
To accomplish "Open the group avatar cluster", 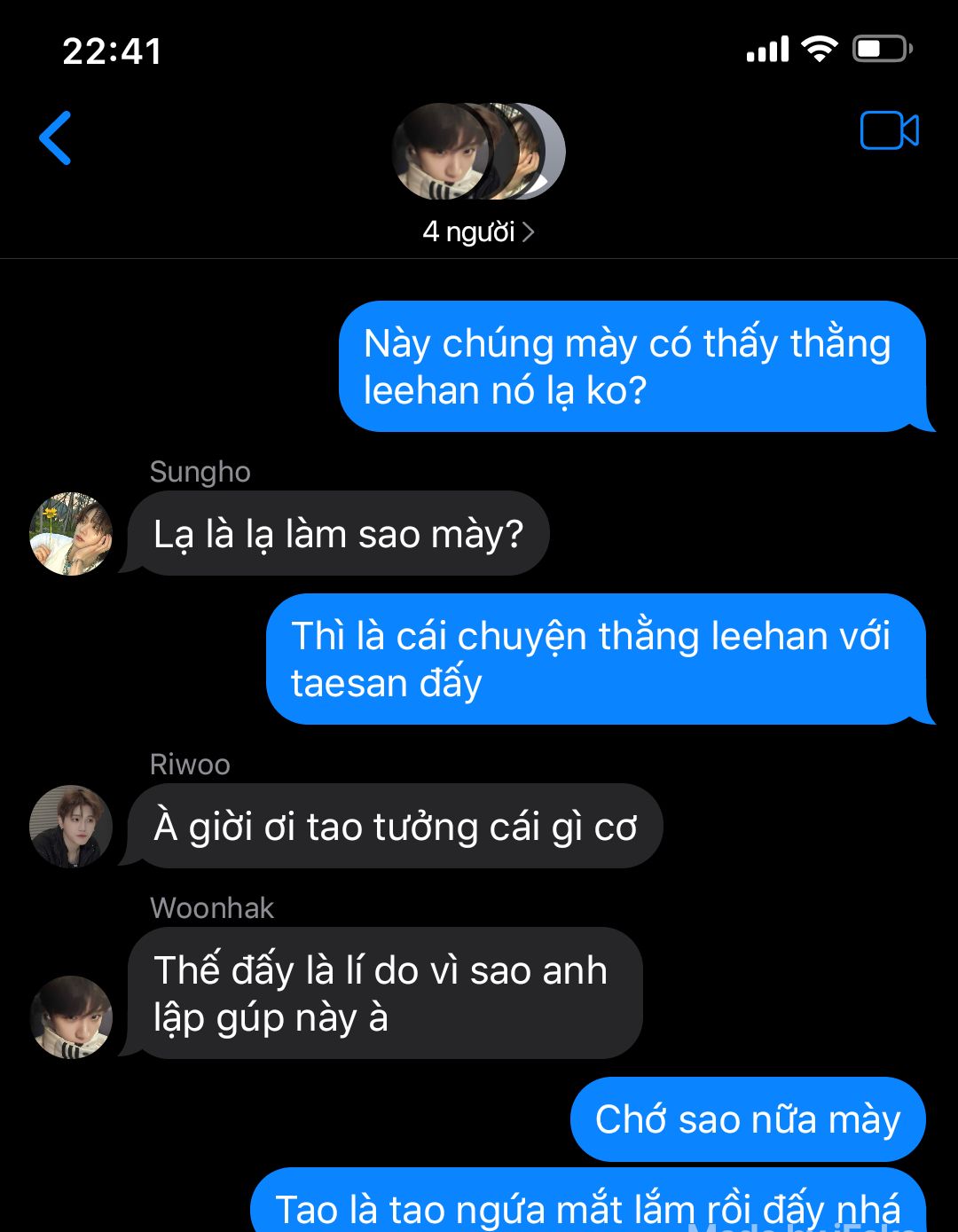I will point(478,152).
